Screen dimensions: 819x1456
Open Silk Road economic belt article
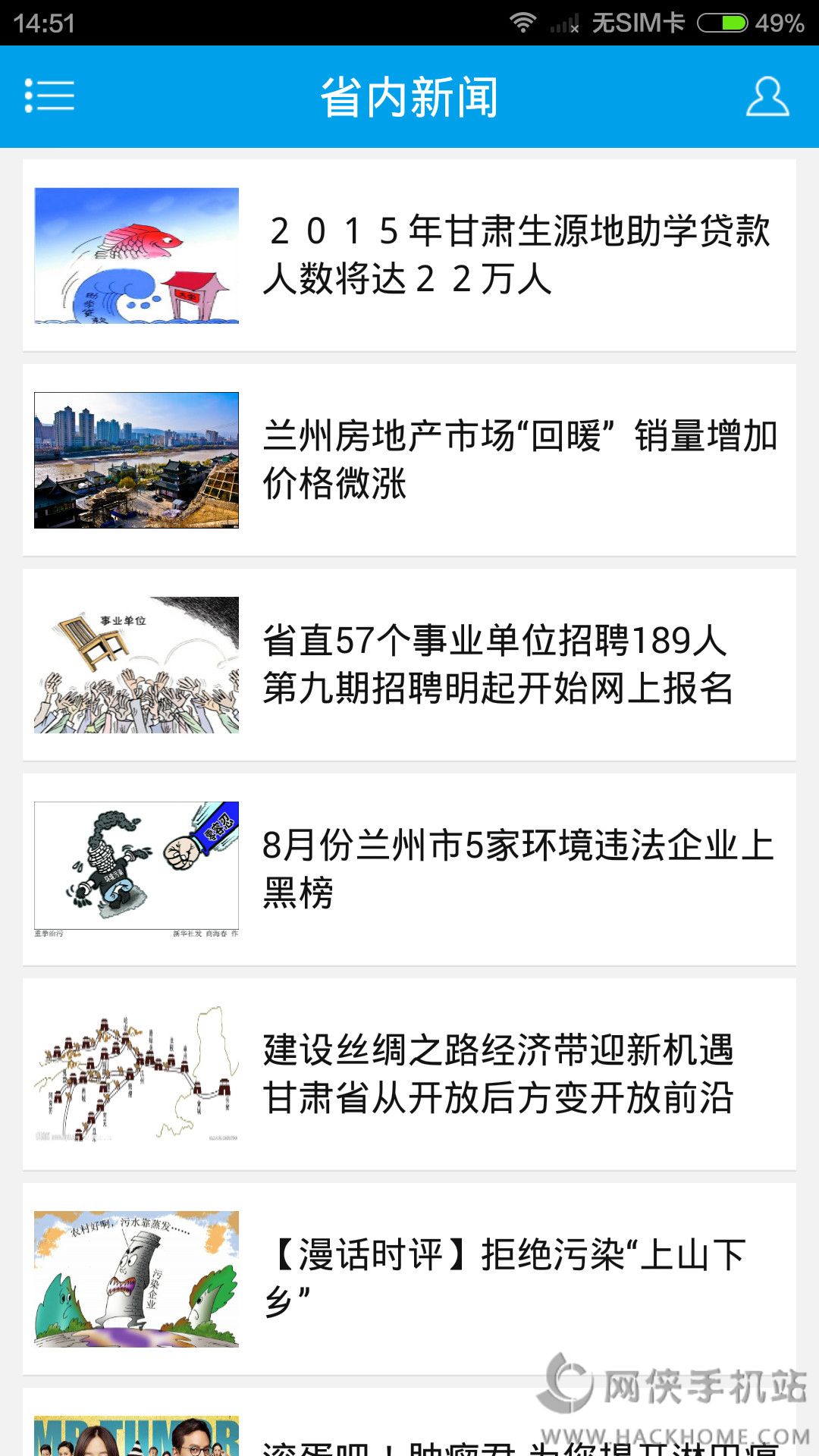(409, 1074)
